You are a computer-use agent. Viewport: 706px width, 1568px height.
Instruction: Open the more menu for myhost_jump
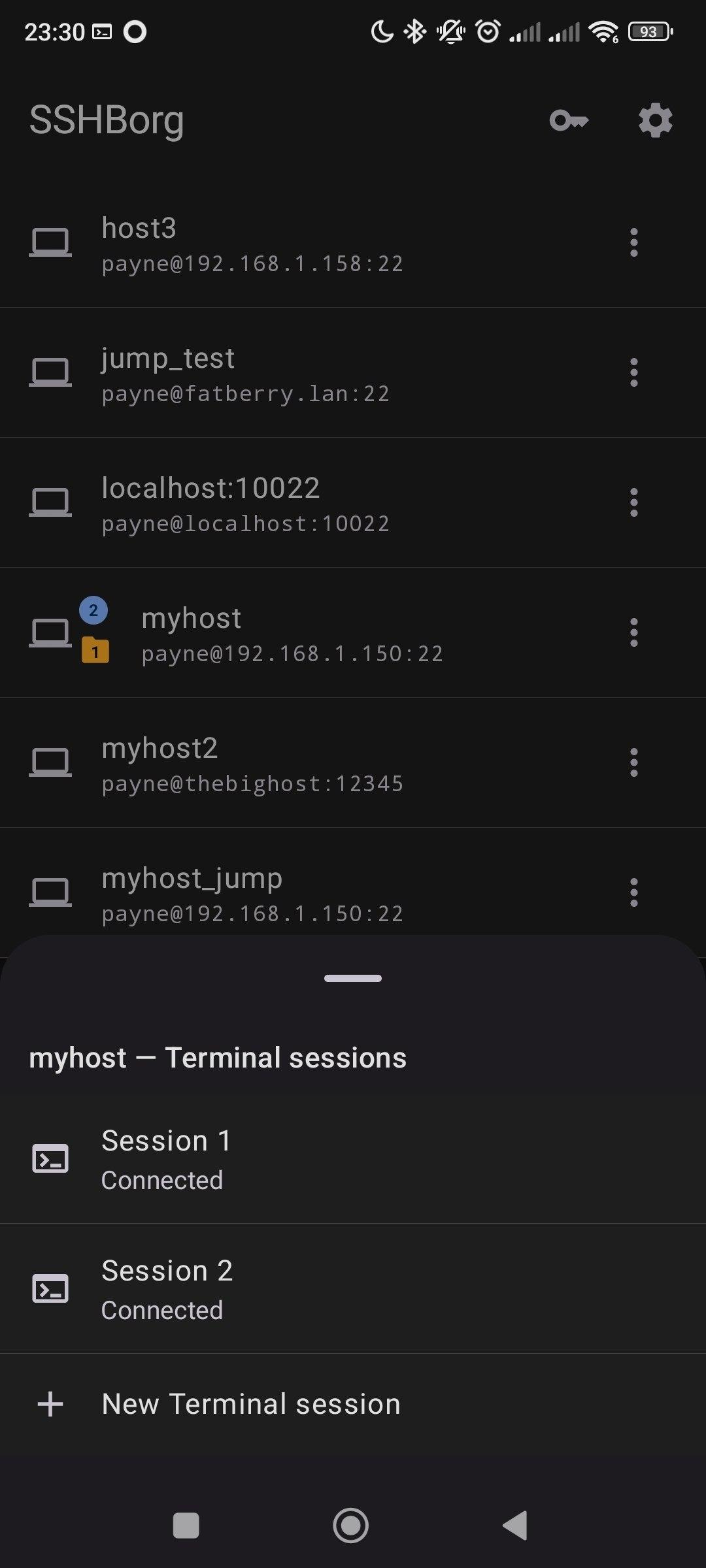[633, 892]
